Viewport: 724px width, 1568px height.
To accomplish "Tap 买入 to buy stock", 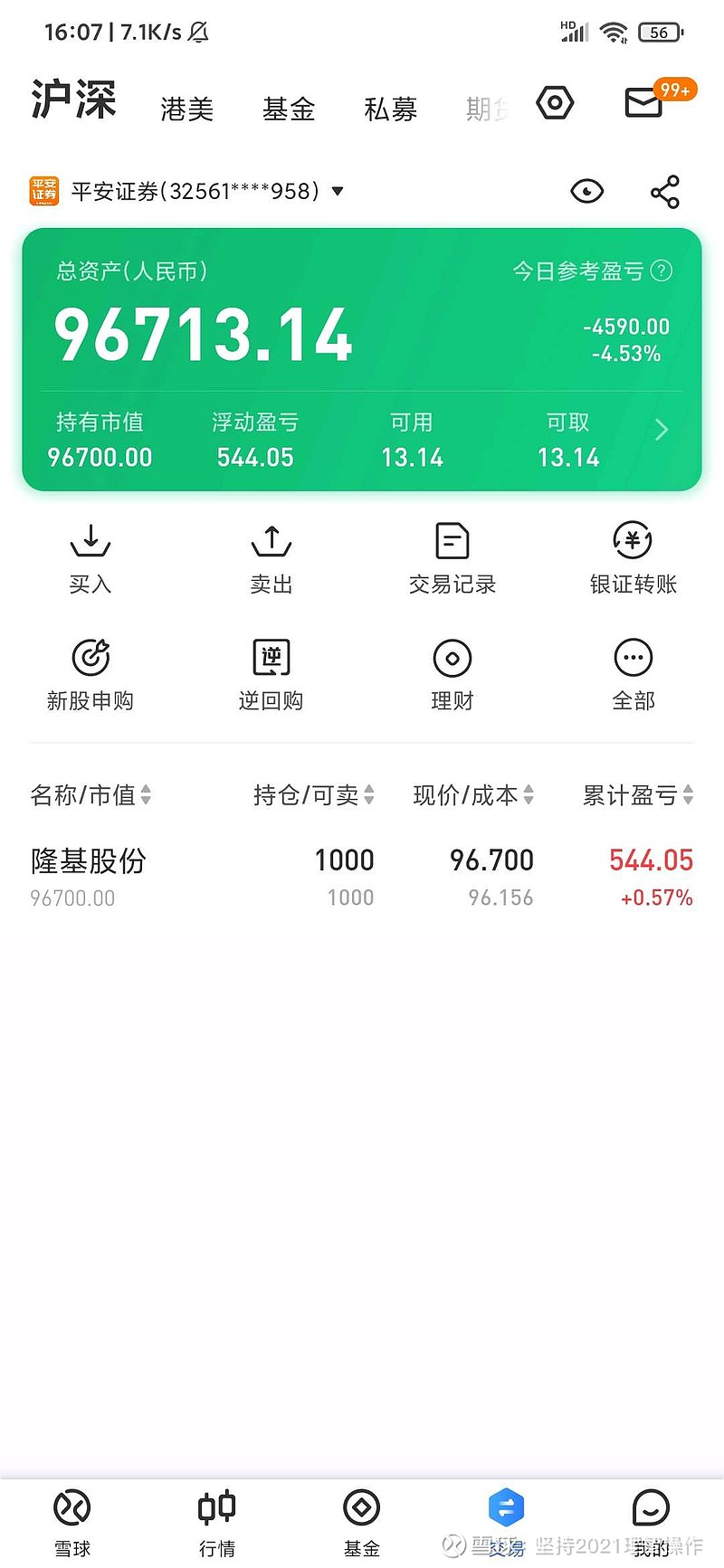I will (90, 558).
